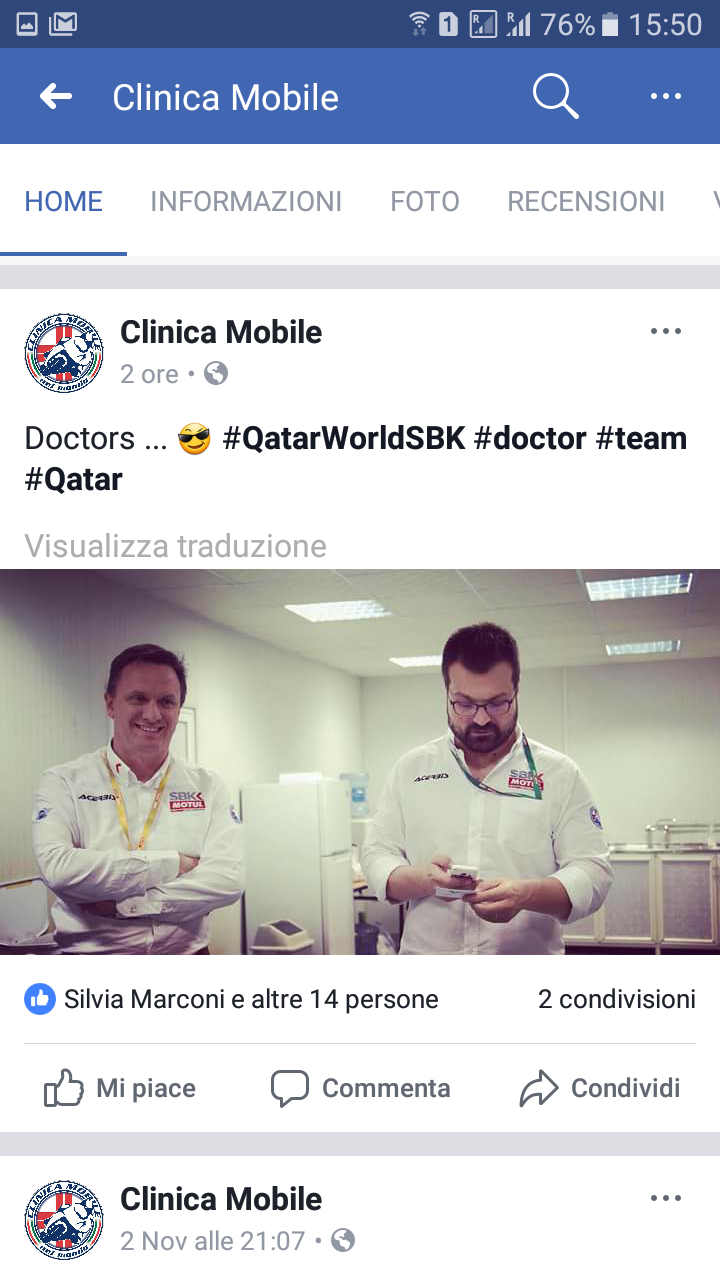Screen dimensions: 720x1280
Task: Open the page overflow menu in header
Action: point(665,97)
